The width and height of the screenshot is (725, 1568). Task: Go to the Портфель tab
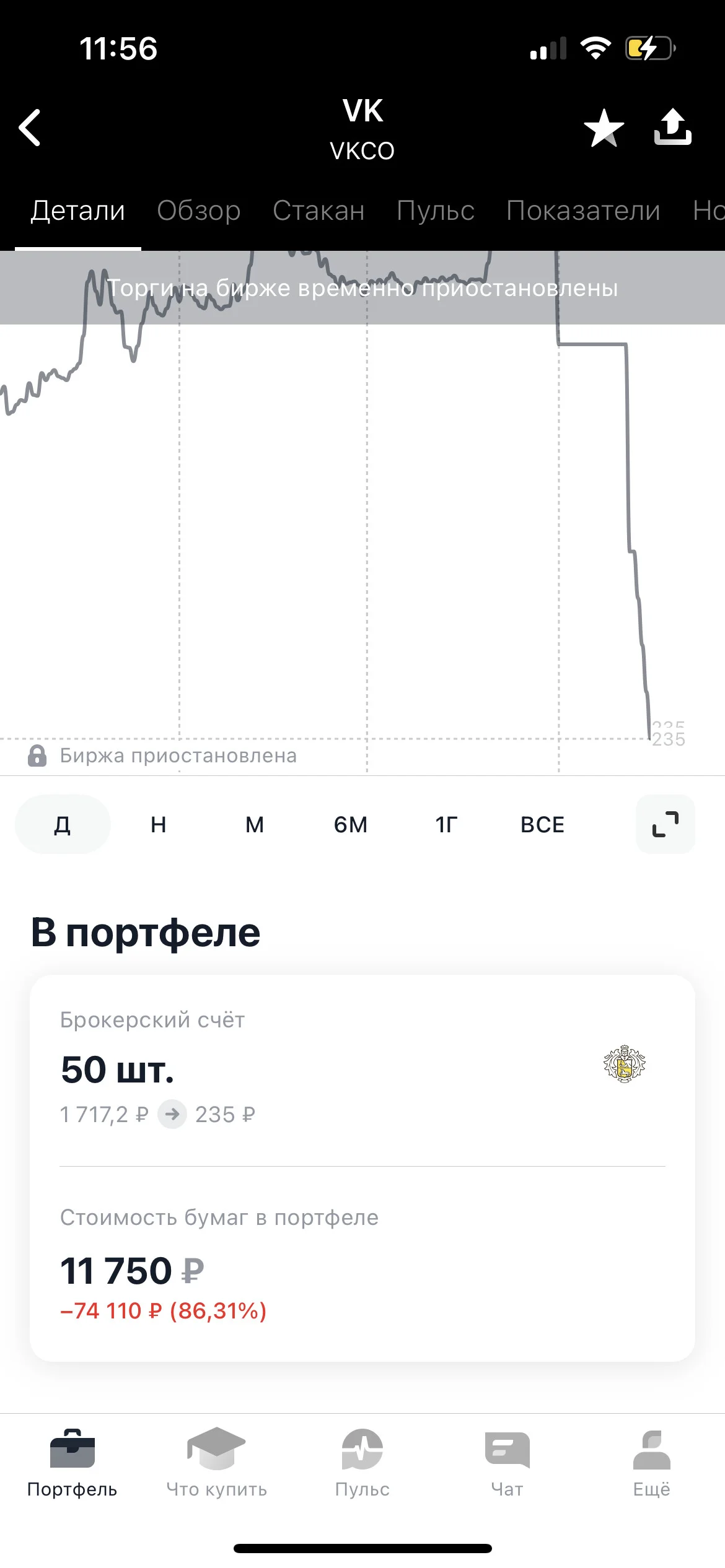[72, 1463]
